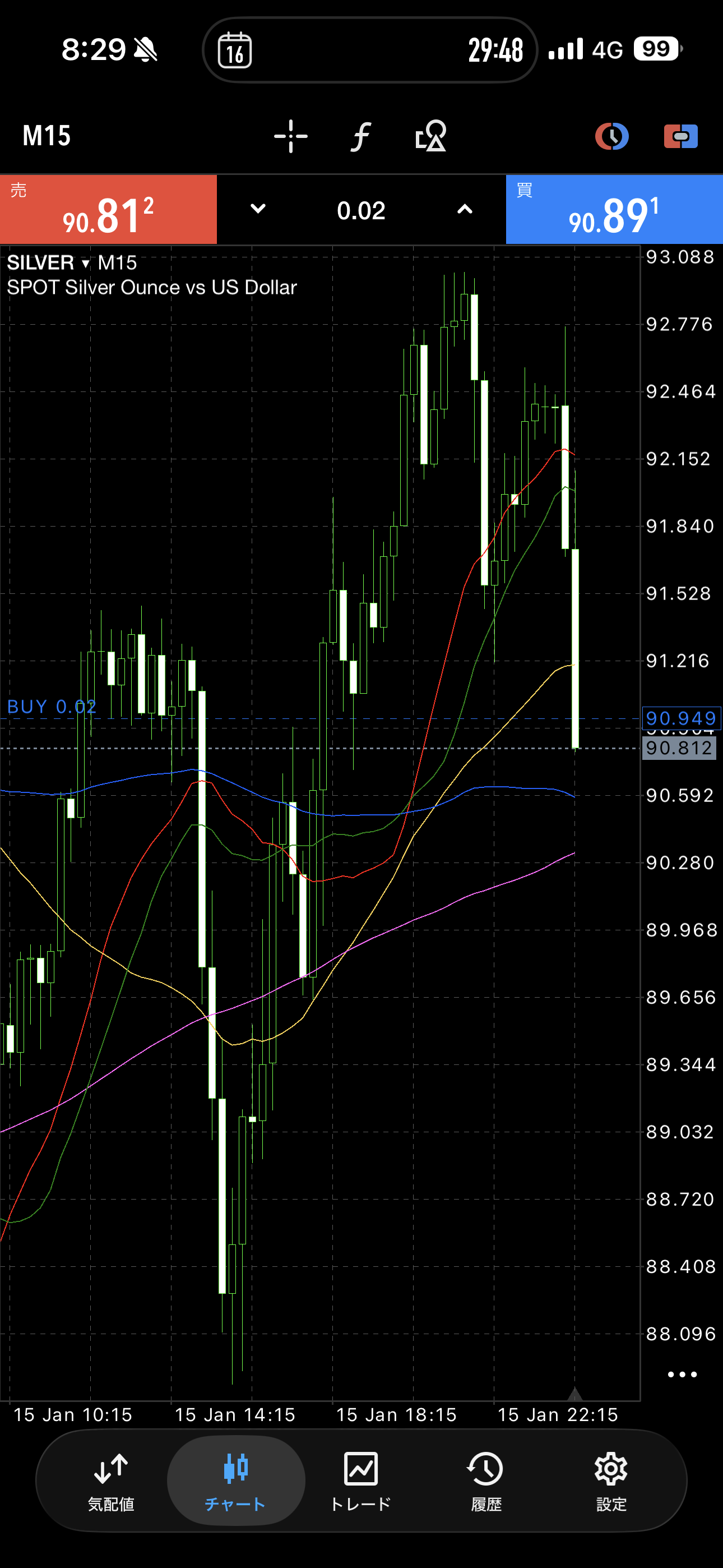Open the drawing objects tool

pyautogui.click(x=431, y=136)
